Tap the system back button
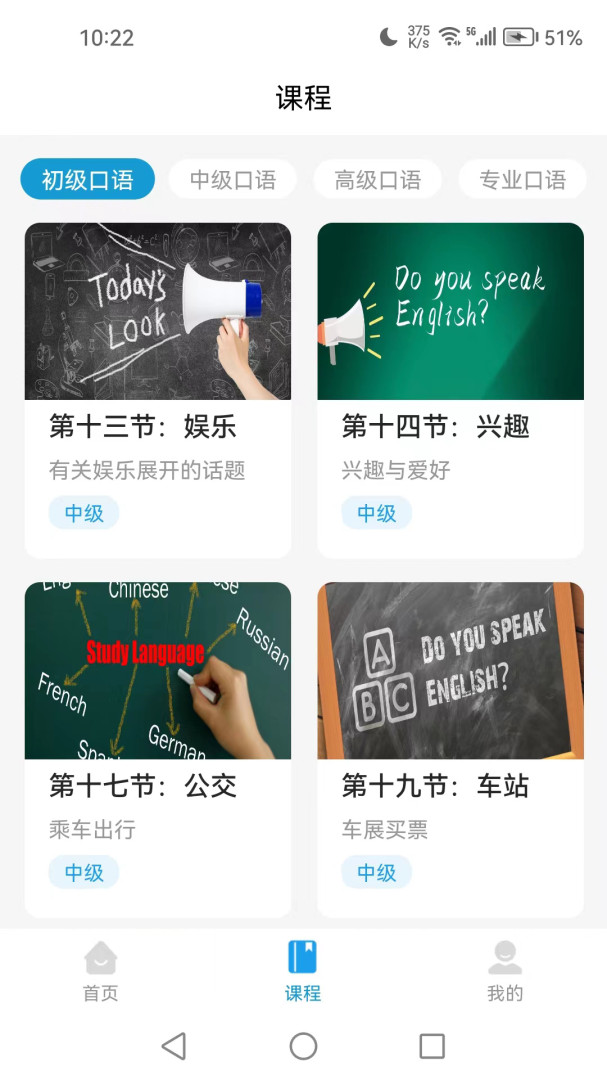607x1080 pixels. pyautogui.click(x=174, y=1046)
